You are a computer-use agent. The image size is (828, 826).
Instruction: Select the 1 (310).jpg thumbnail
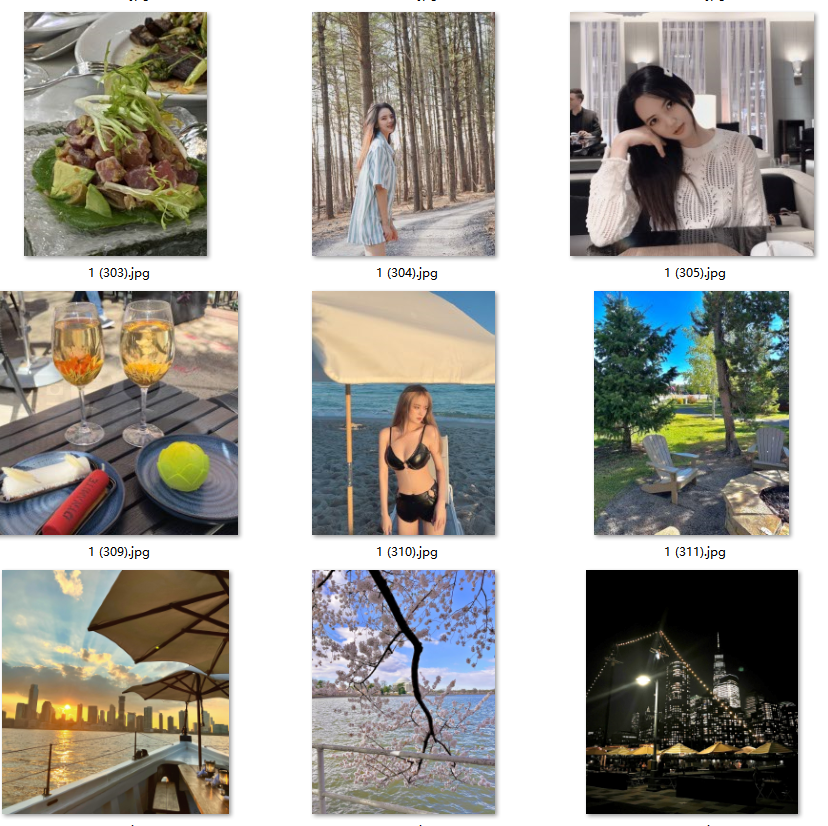(x=403, y=413)
